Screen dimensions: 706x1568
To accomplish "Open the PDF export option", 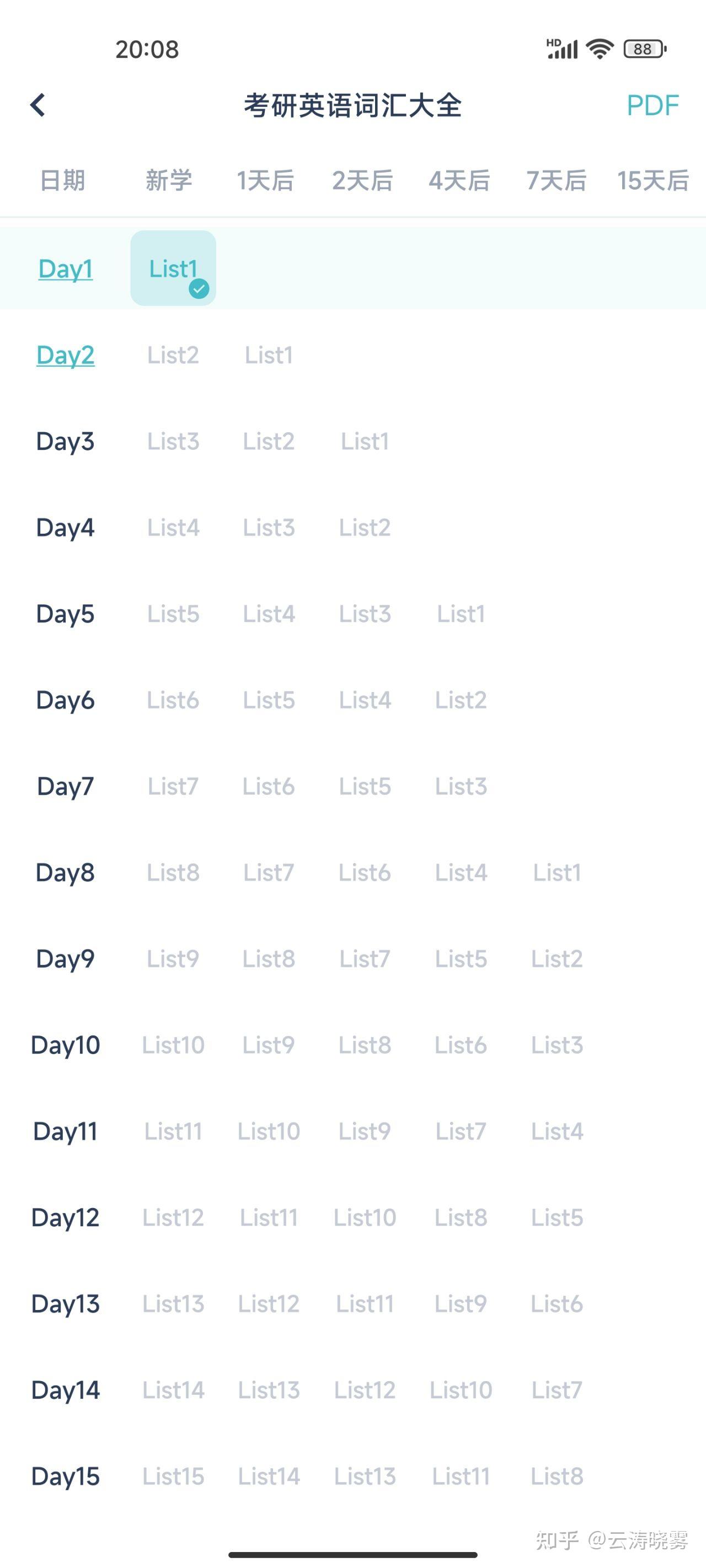I will [x=652, y=106].
